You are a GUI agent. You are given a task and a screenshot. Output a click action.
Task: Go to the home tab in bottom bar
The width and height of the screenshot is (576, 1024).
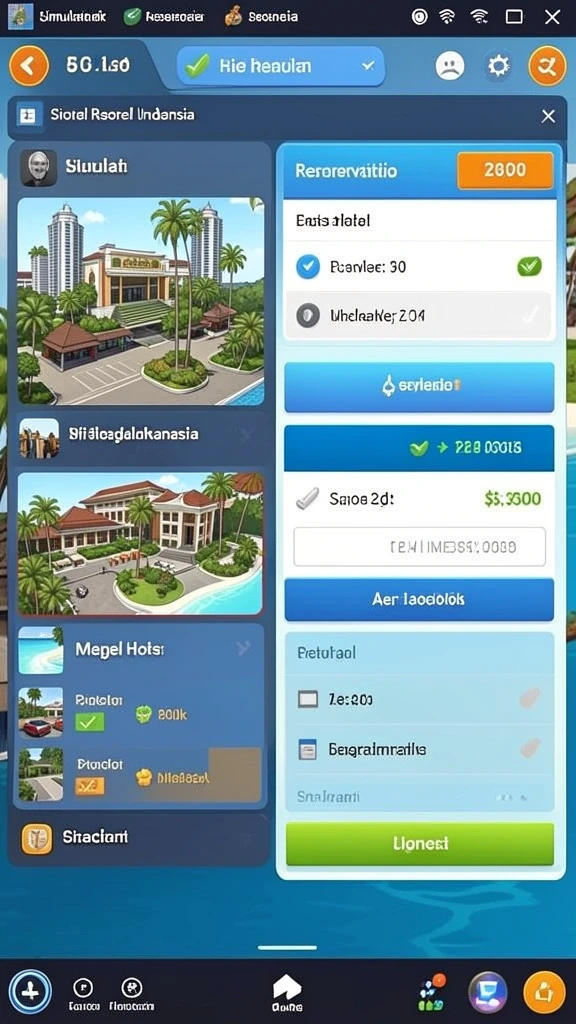click(287, 993)
